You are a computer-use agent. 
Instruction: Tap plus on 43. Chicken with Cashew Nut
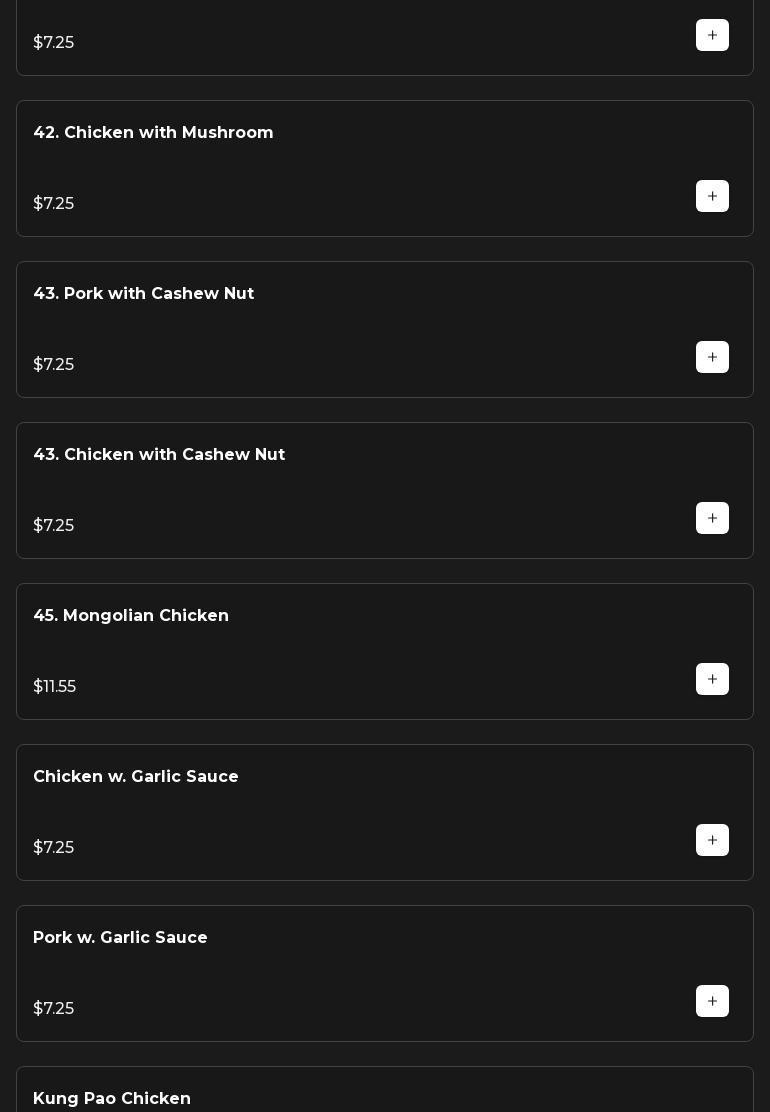(x=712, y=518)
